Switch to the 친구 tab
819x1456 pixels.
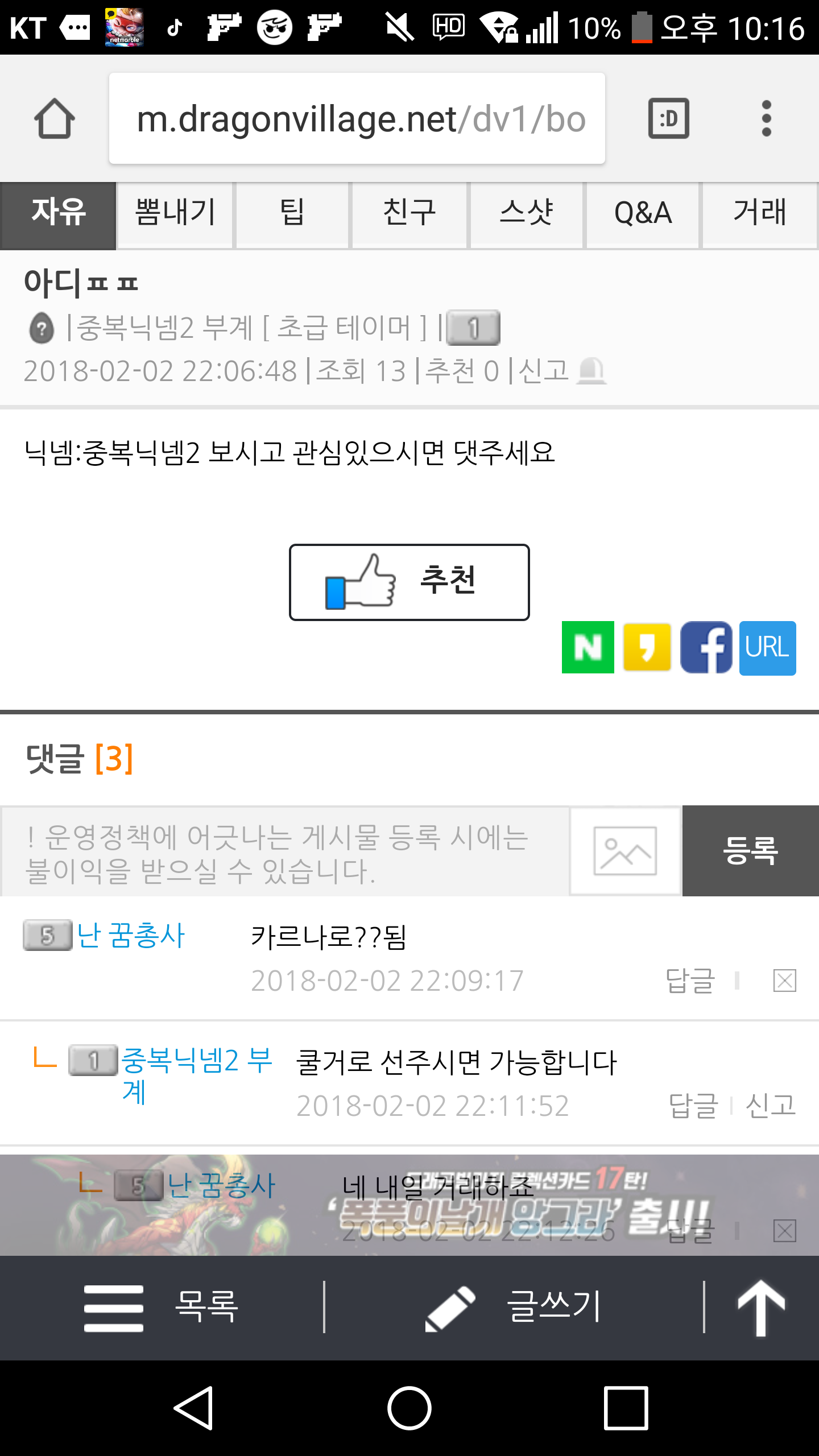[x=409, y=213]
